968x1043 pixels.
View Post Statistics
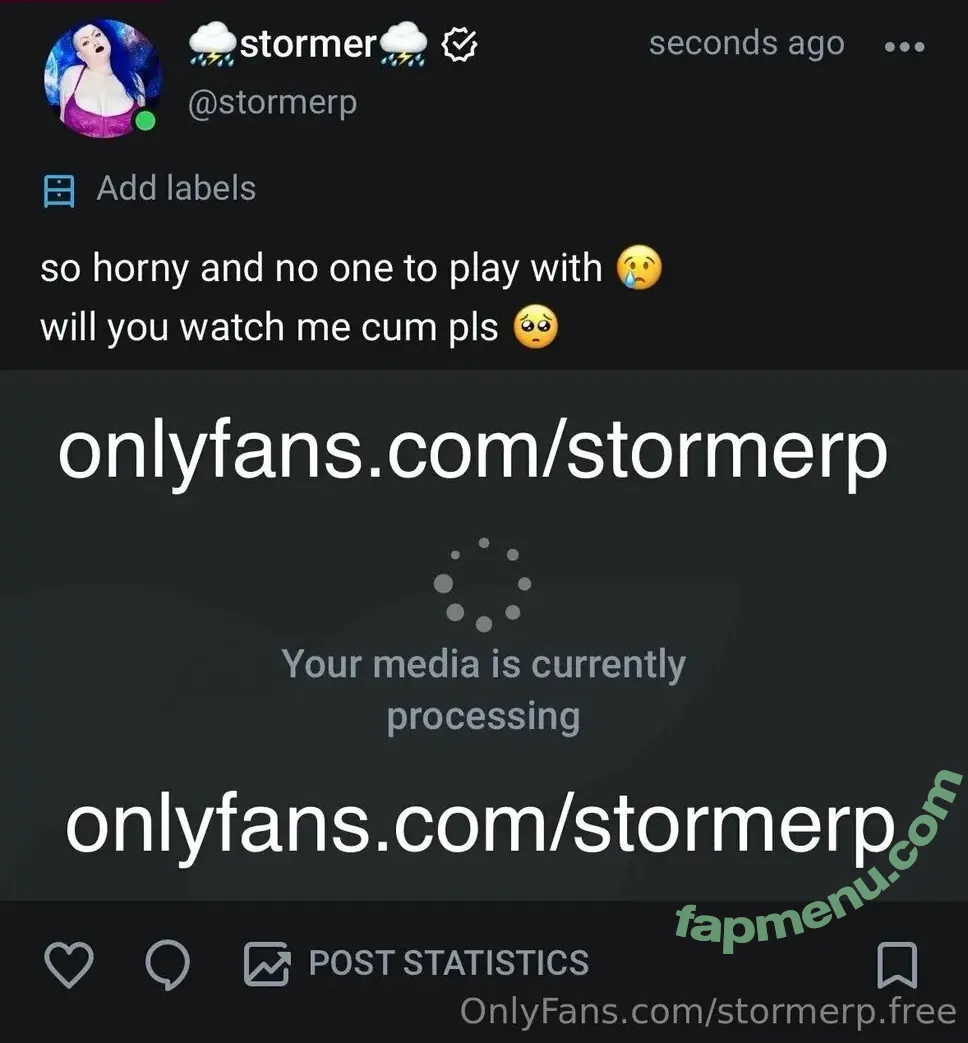pos(417,963)
